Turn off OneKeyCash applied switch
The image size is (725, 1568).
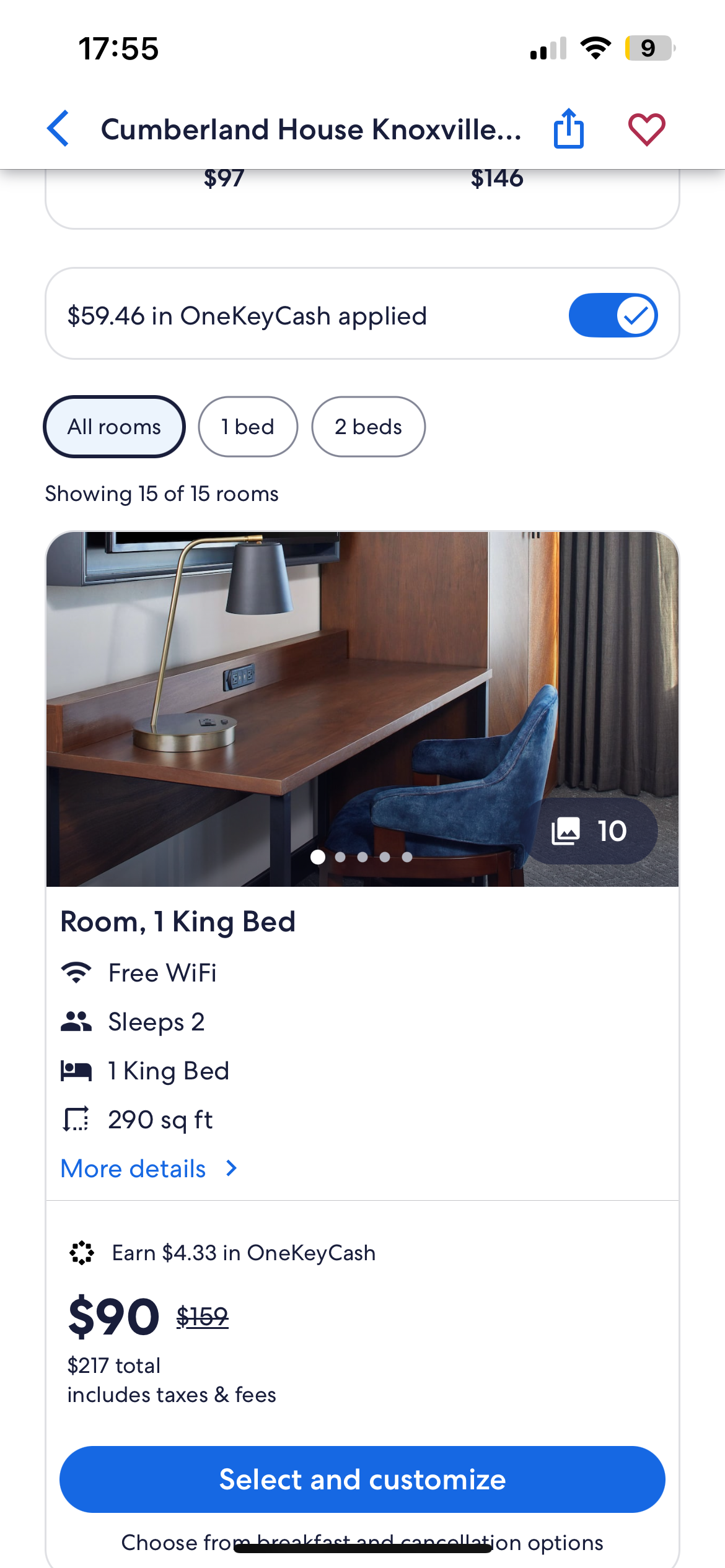612,315
